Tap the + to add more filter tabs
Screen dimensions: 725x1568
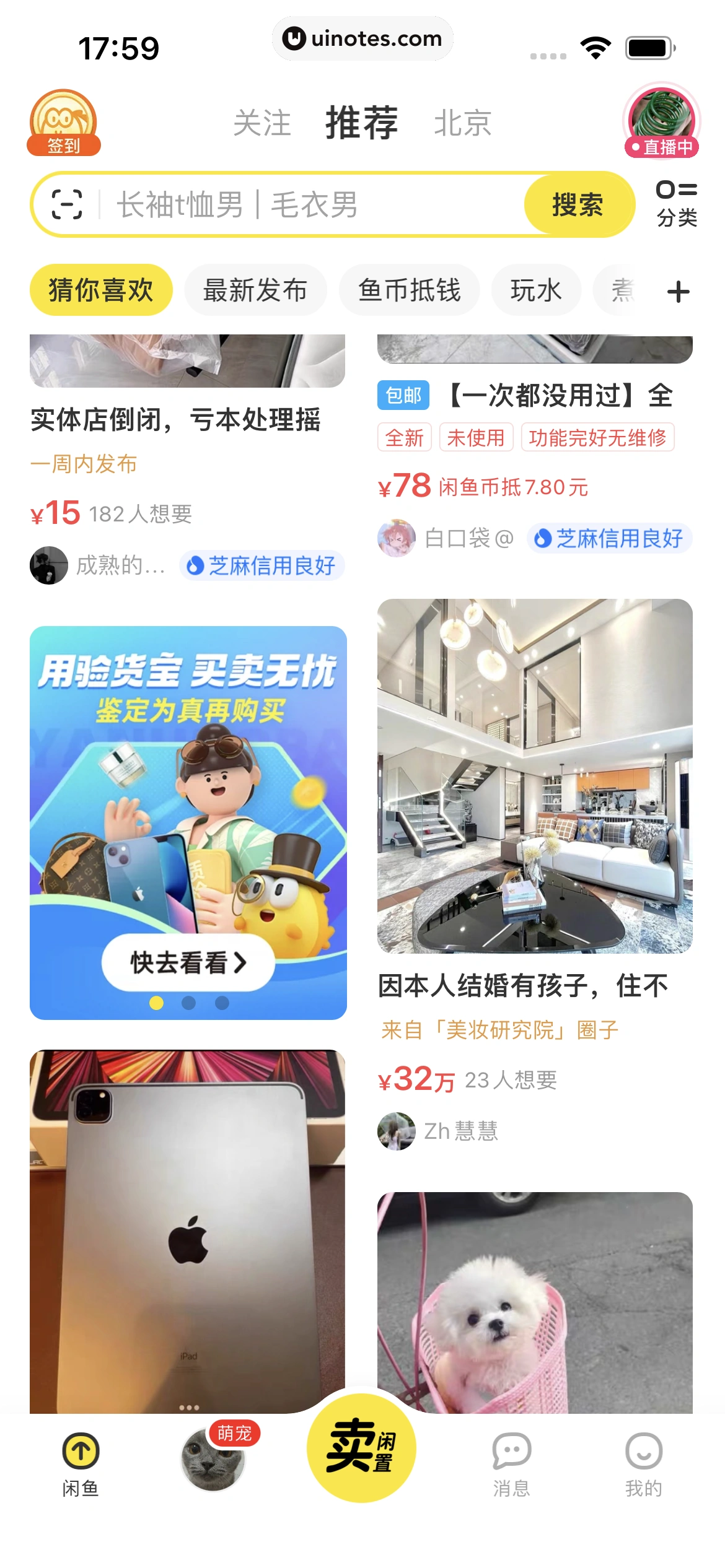[679, 290]
